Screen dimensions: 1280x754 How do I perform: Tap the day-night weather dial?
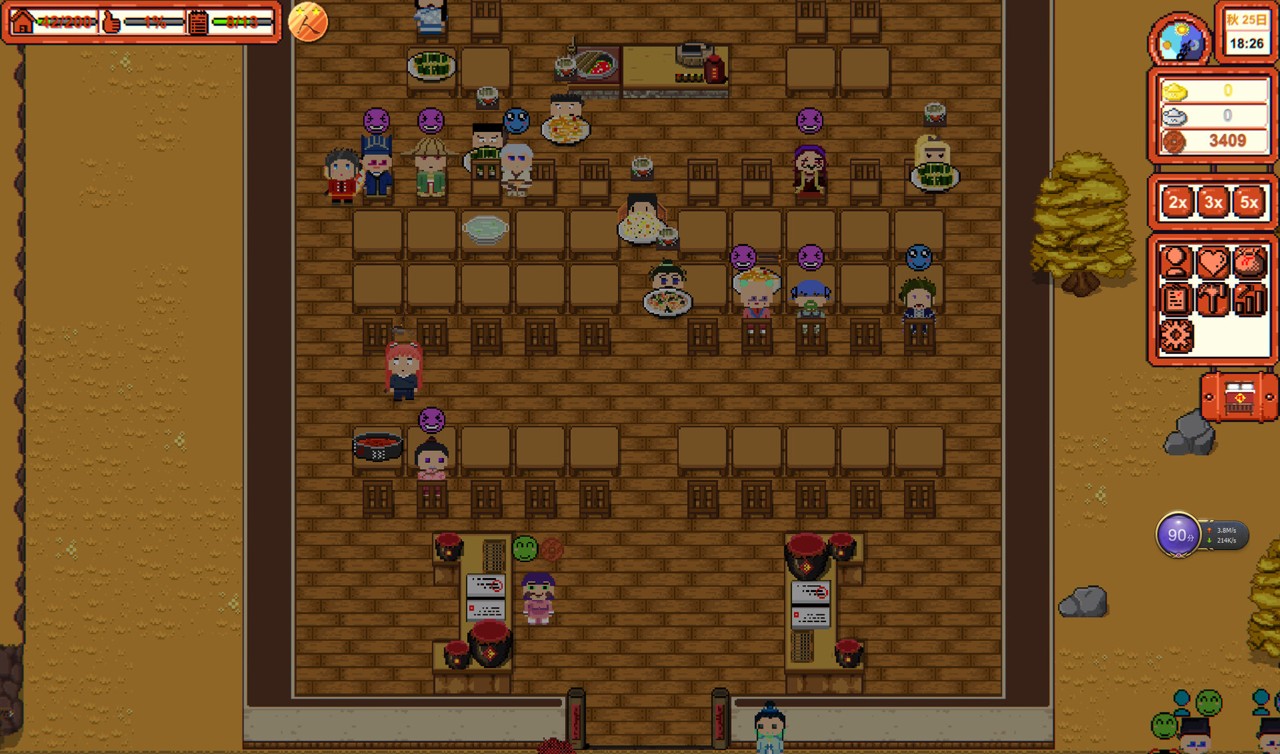1180,40
